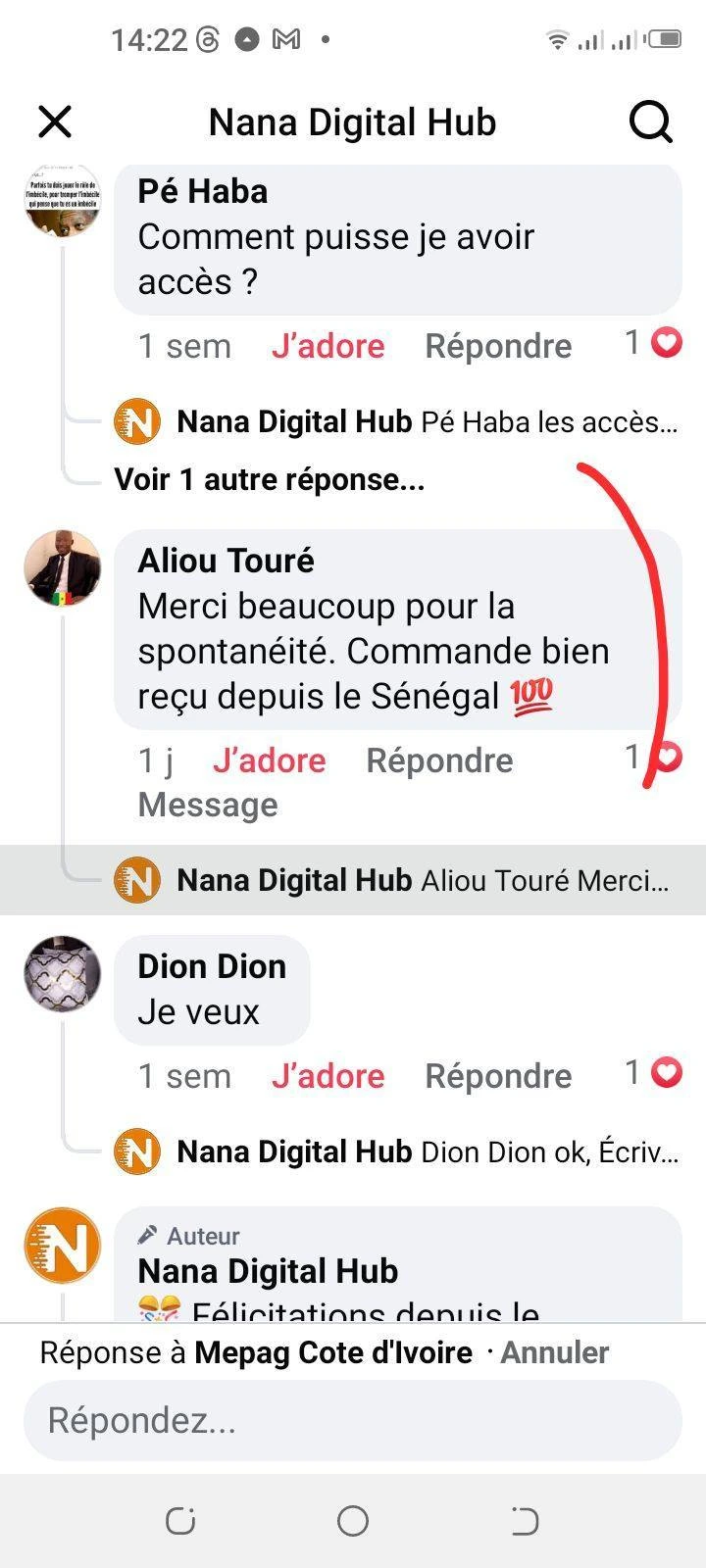This screenshot has height=1568, width=706.
Task: Reply to Aliou Touré's comment
Action: pyautogui.click(x=439, y=760)
